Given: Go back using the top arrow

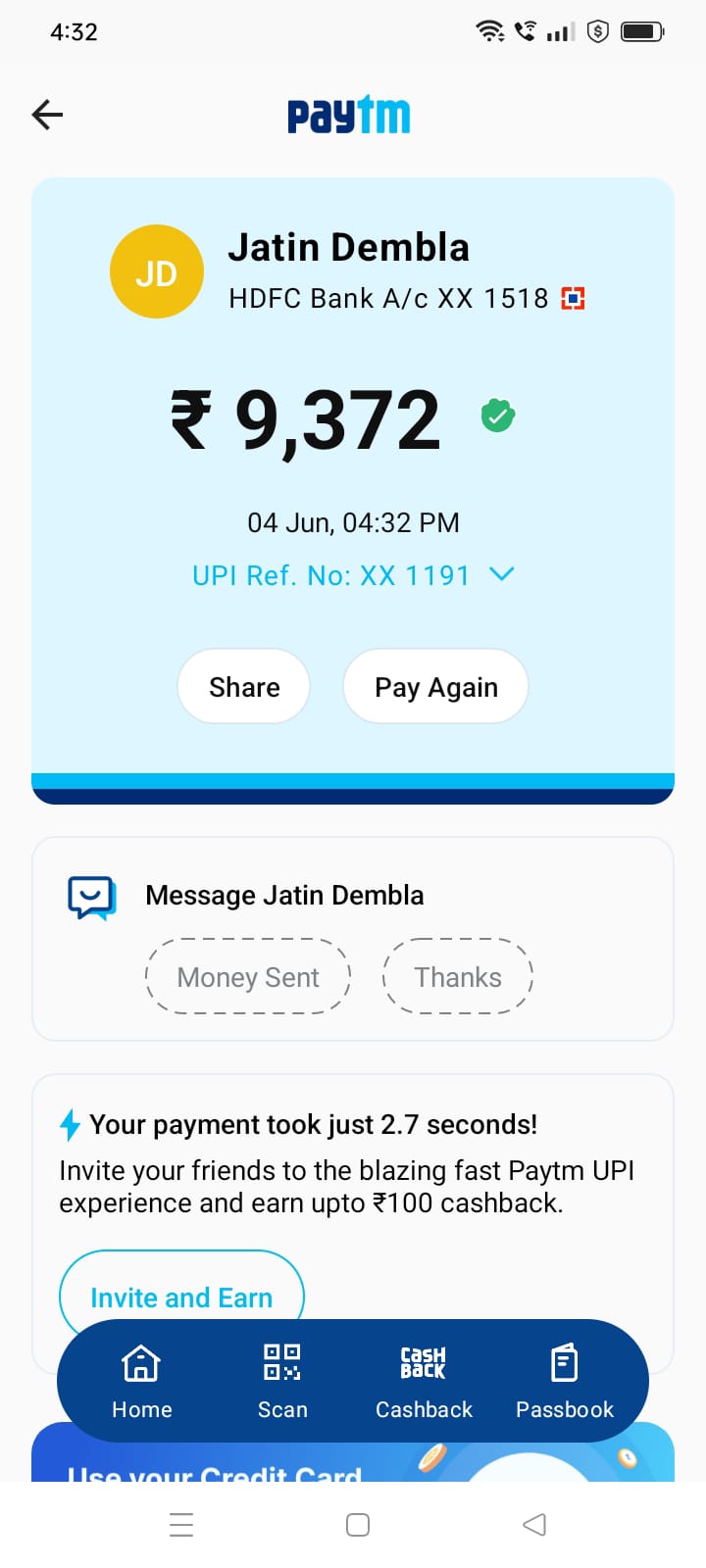Looking at the screenshot, I should point(47,115).
